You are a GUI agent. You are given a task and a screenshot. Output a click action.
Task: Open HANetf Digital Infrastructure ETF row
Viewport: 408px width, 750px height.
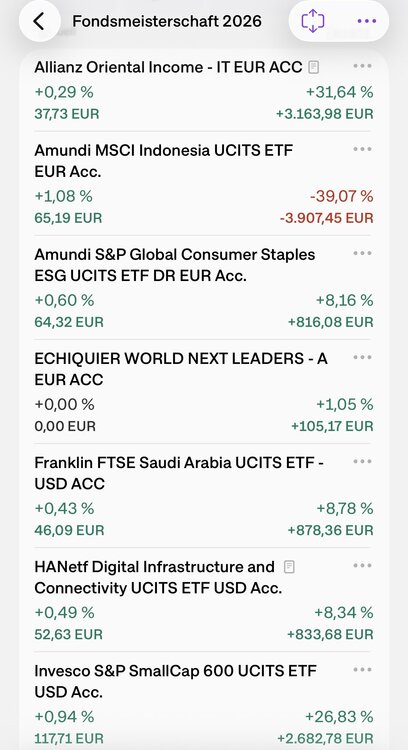click(204, 600)
